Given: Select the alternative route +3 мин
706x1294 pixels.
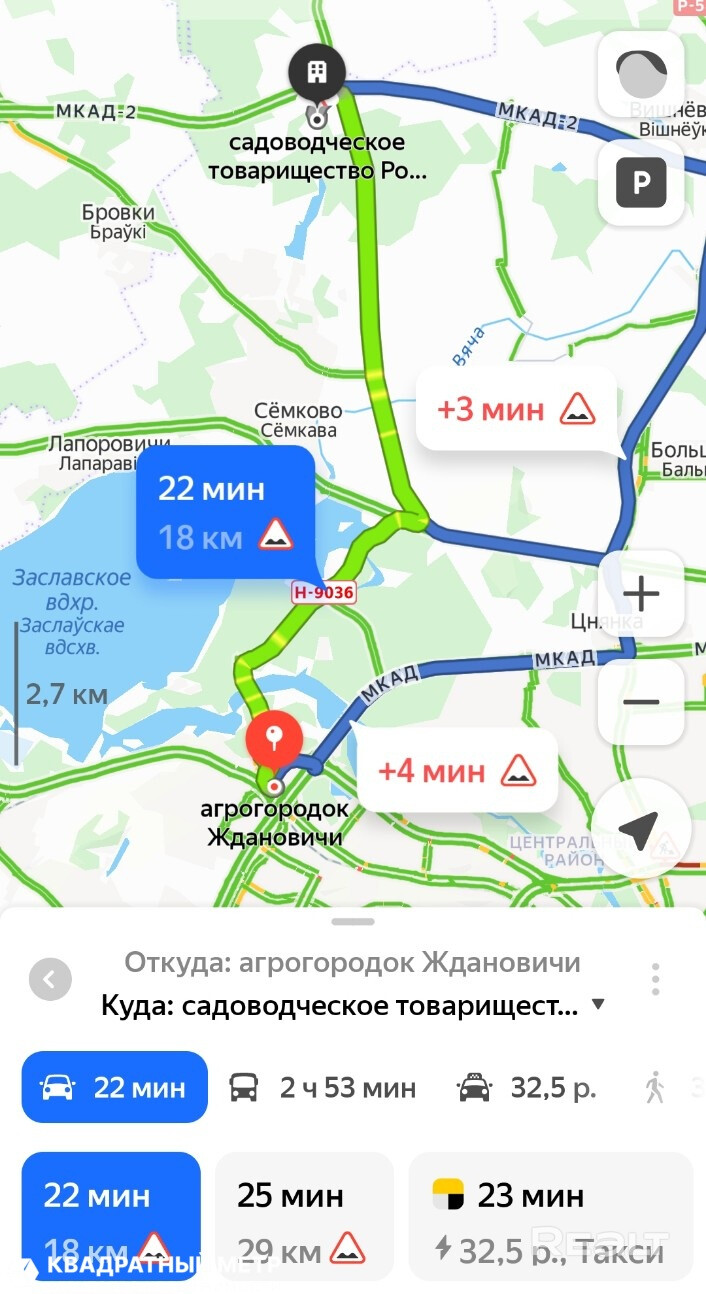Looking at the screenshot, I should (x=516, y=408).
